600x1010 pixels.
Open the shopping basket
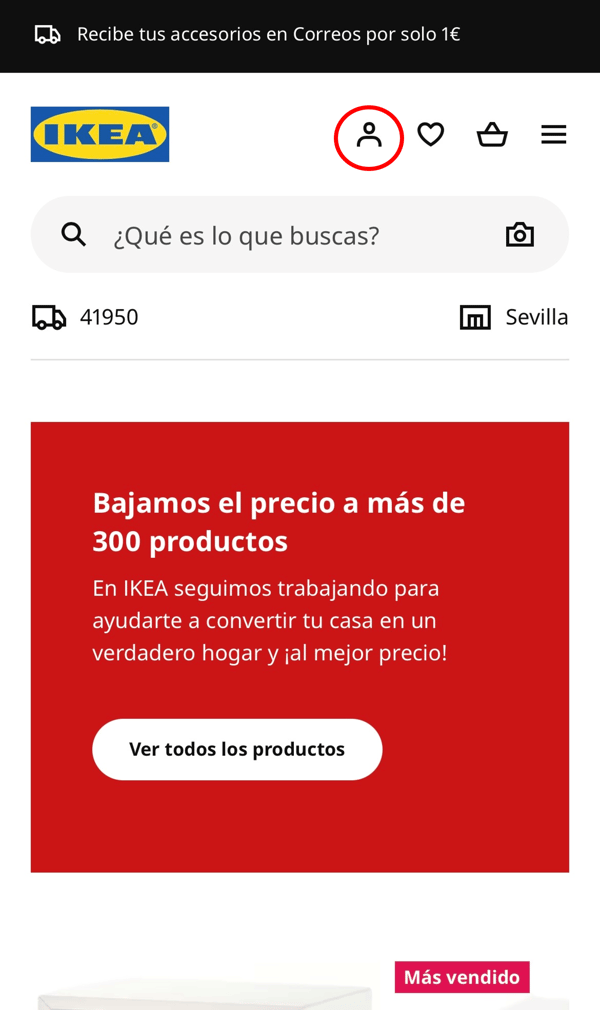(492, 134)
